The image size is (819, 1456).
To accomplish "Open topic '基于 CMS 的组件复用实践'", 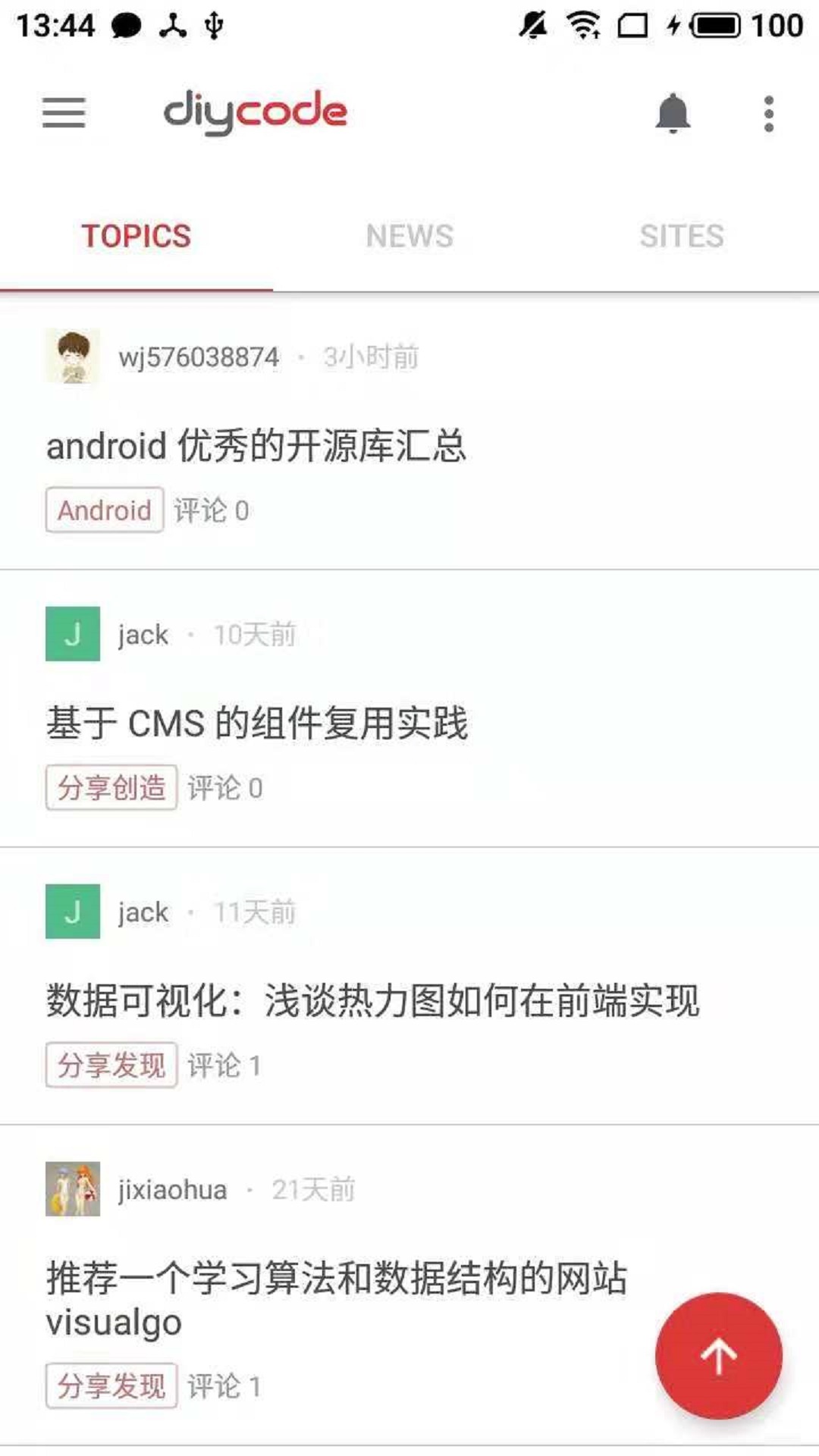I will point(257,722).
